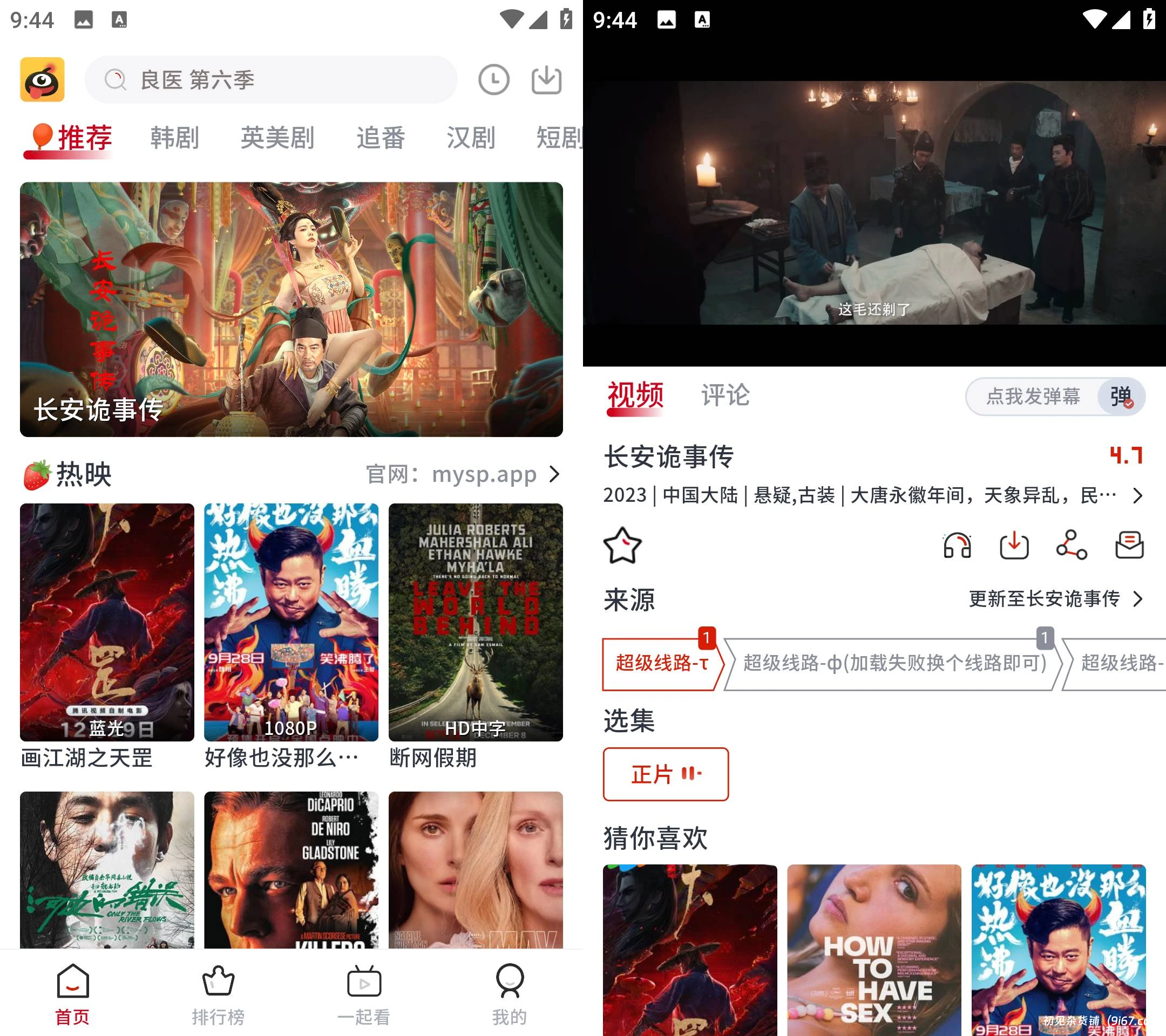Image resolution: width=1166 pixels, height=1036 pixels.
Task: Tap 点我发弹幕 to write a danmaku
Action: [1033, 396]
